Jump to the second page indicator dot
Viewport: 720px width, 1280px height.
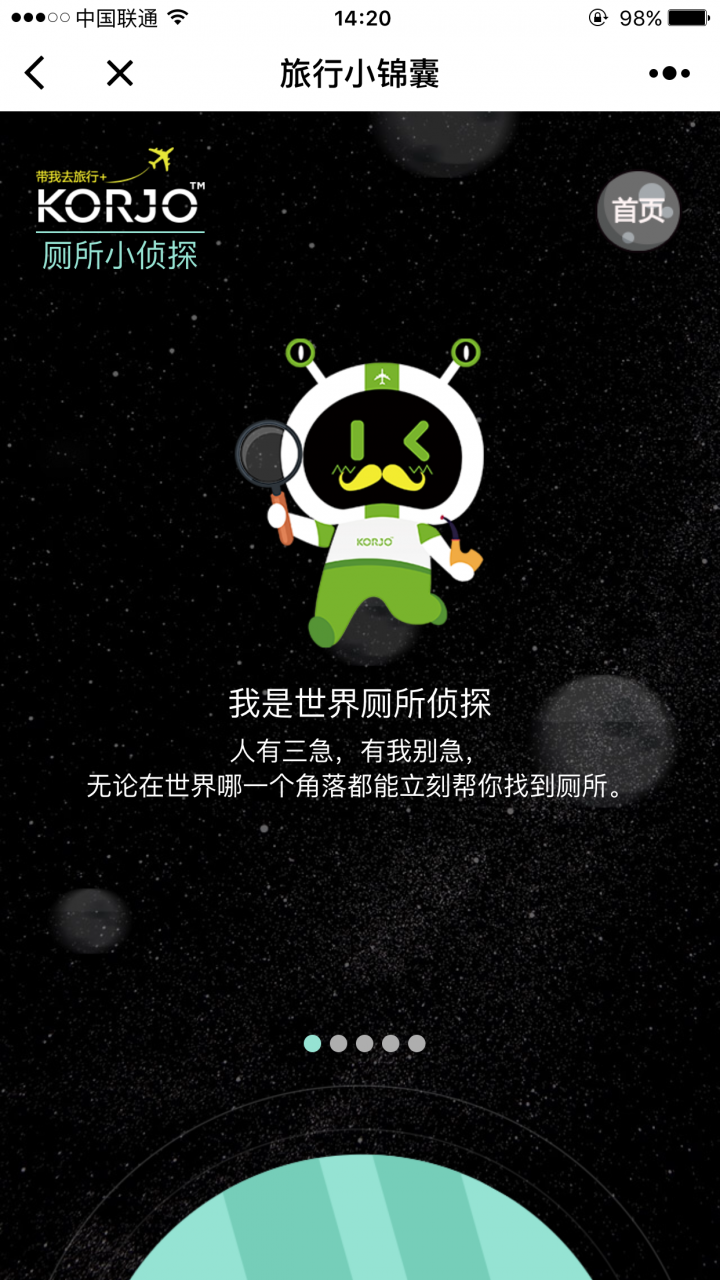click(339, 1043)
